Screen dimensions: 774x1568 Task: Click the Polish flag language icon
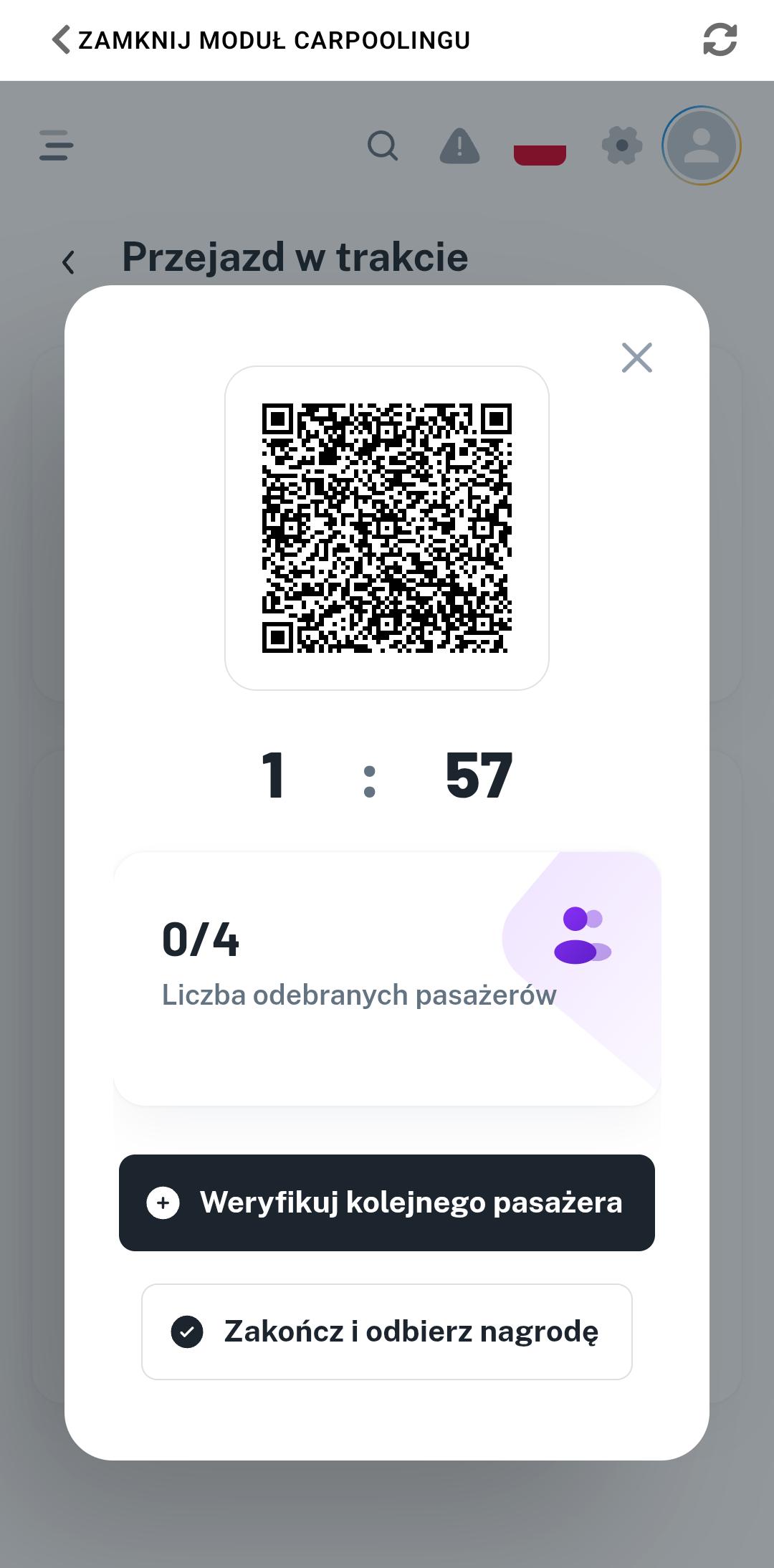(x=540, y=150)
